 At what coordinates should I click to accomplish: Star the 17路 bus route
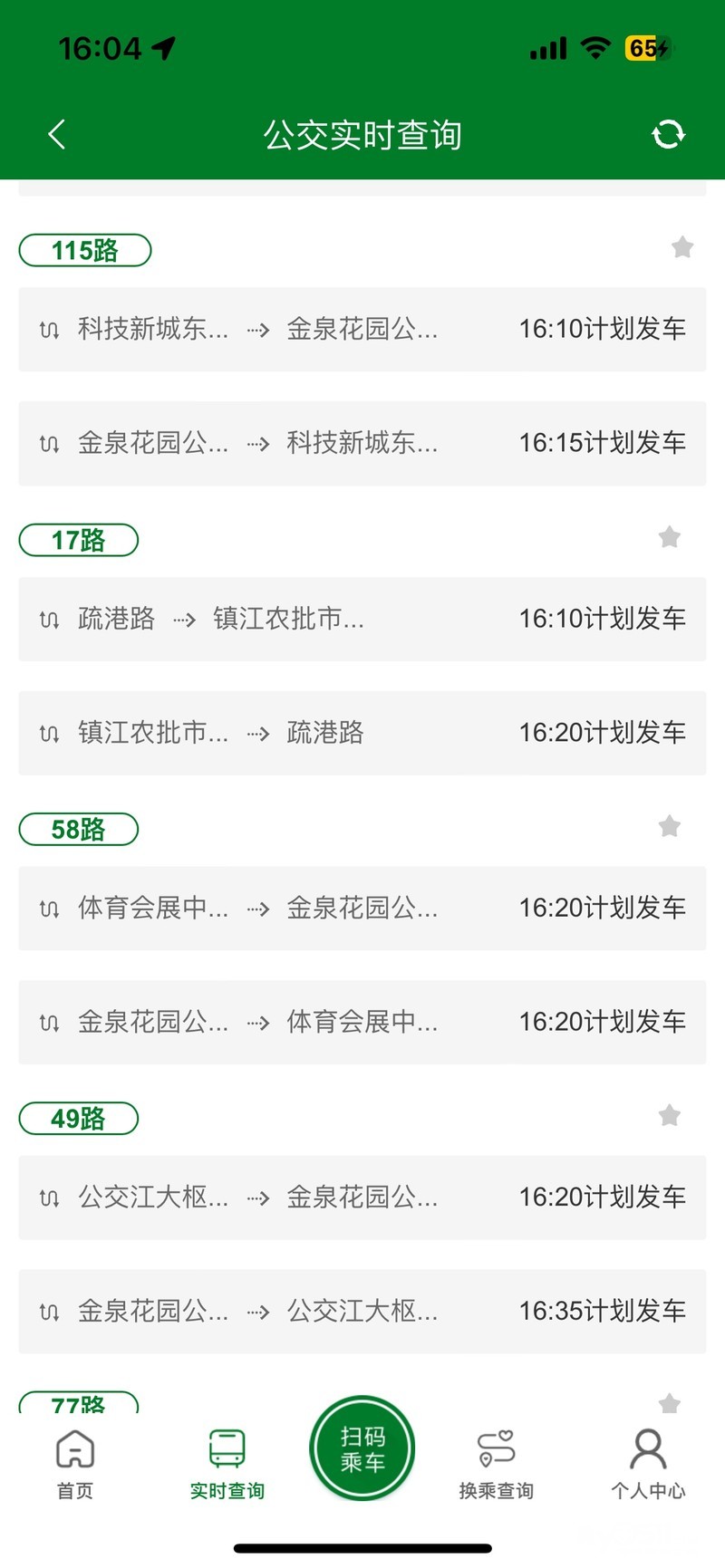point(670,537)
